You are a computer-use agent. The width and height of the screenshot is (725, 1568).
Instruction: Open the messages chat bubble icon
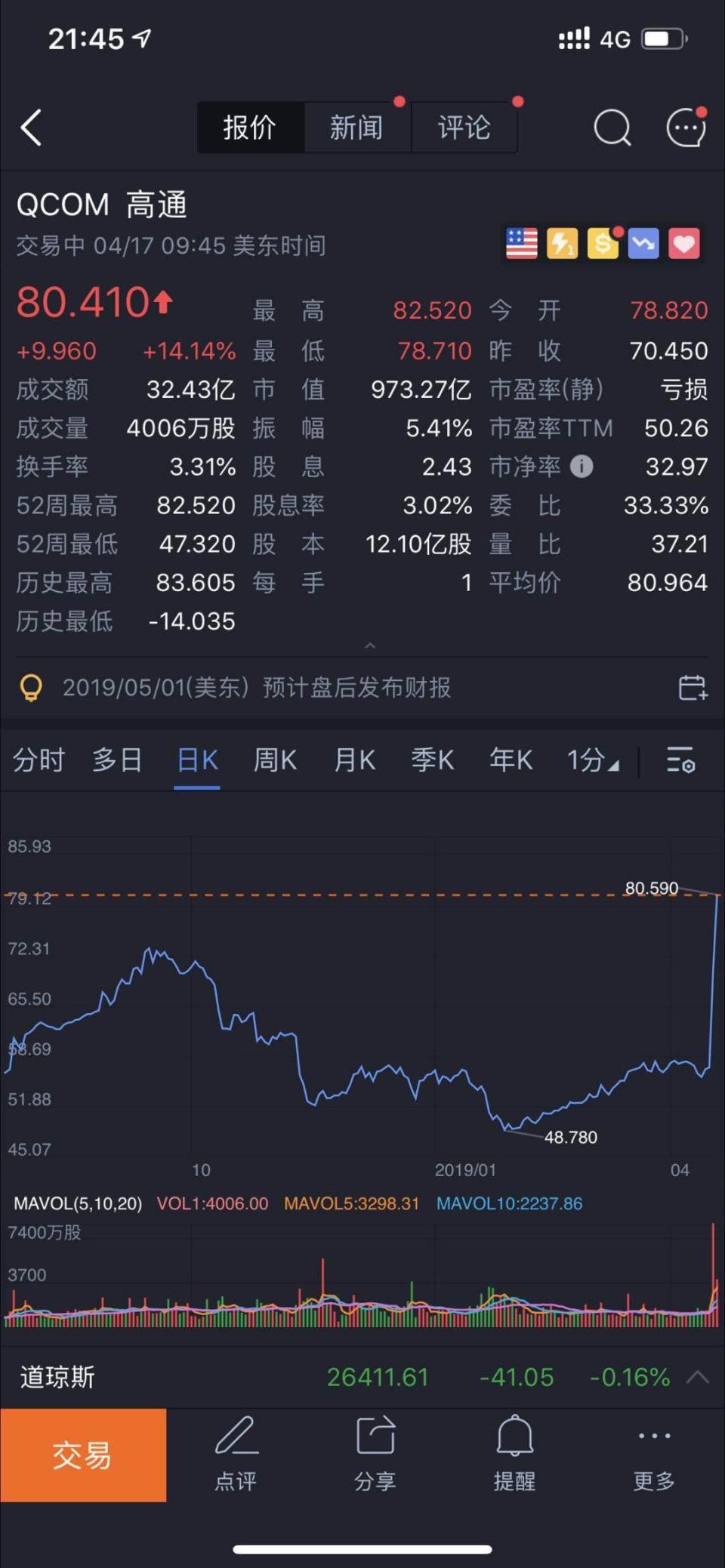click(686, 128)
